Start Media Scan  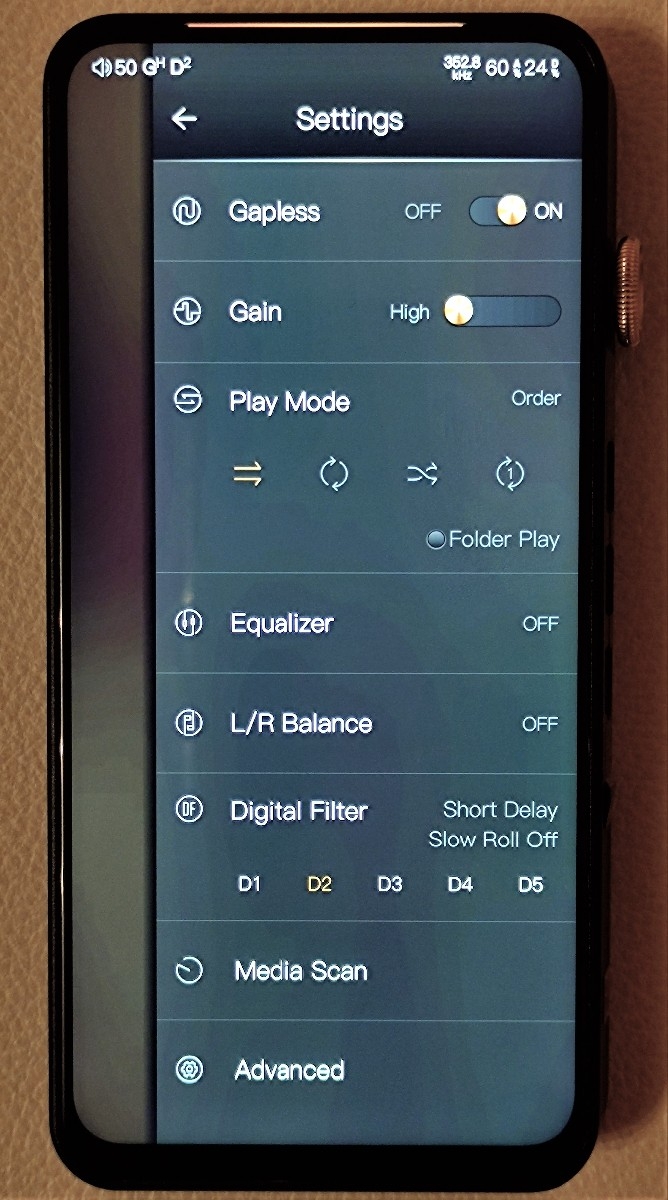coord(300,970)
